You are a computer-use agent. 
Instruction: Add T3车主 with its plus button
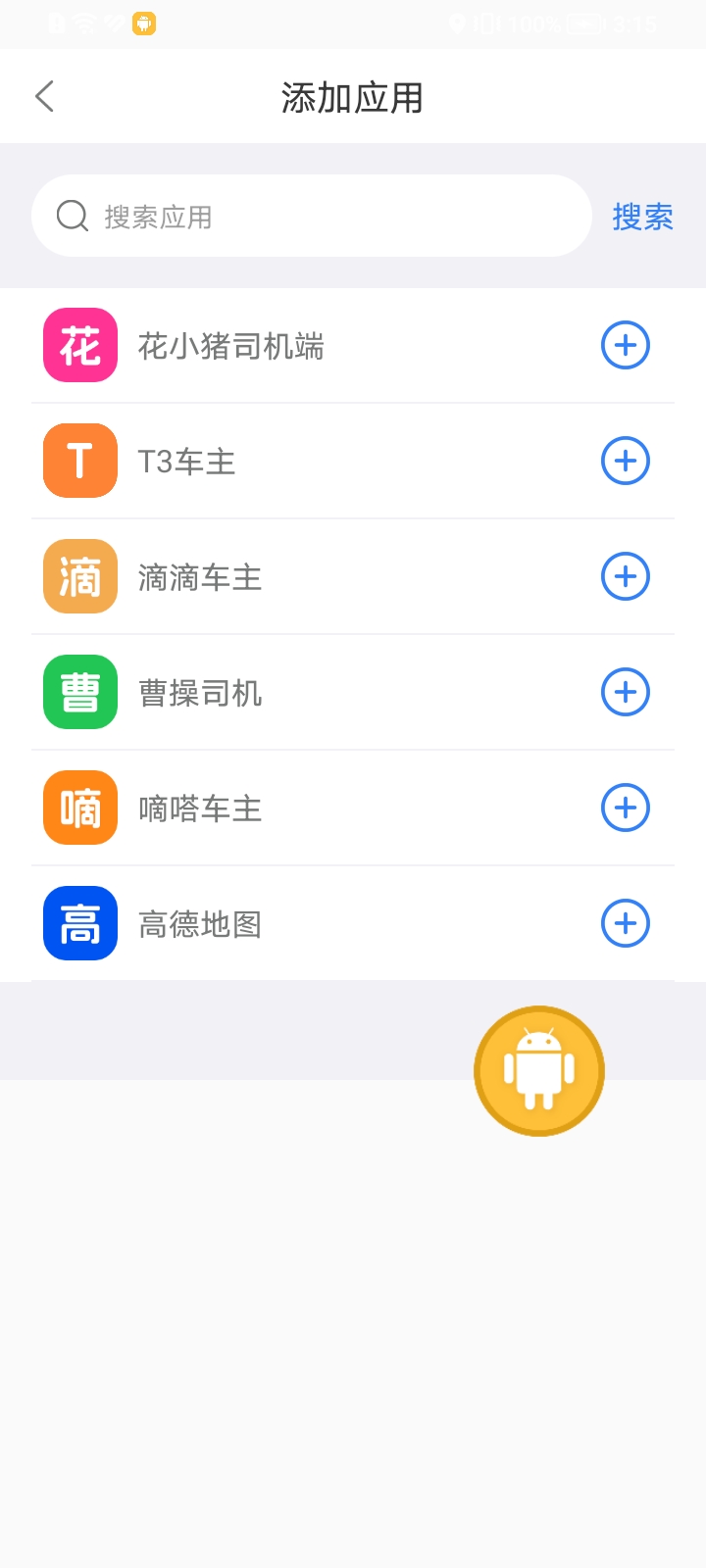pos(625,461)
